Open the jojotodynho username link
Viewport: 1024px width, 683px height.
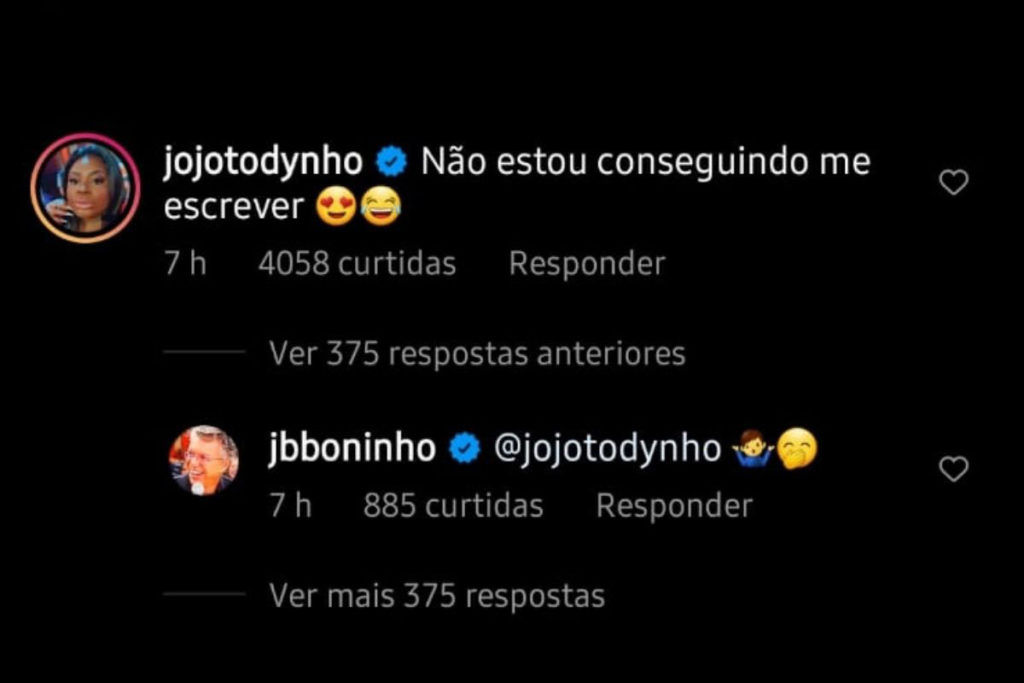(x=264, y=162)
